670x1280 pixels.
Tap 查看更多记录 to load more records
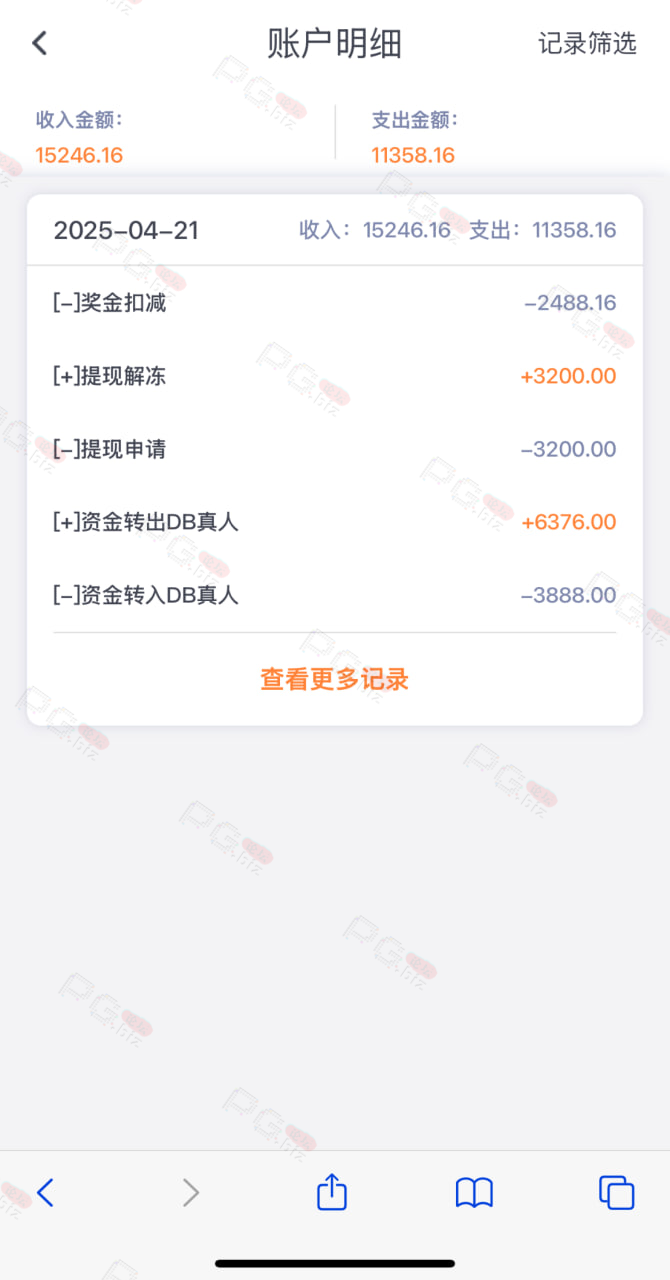335,679
